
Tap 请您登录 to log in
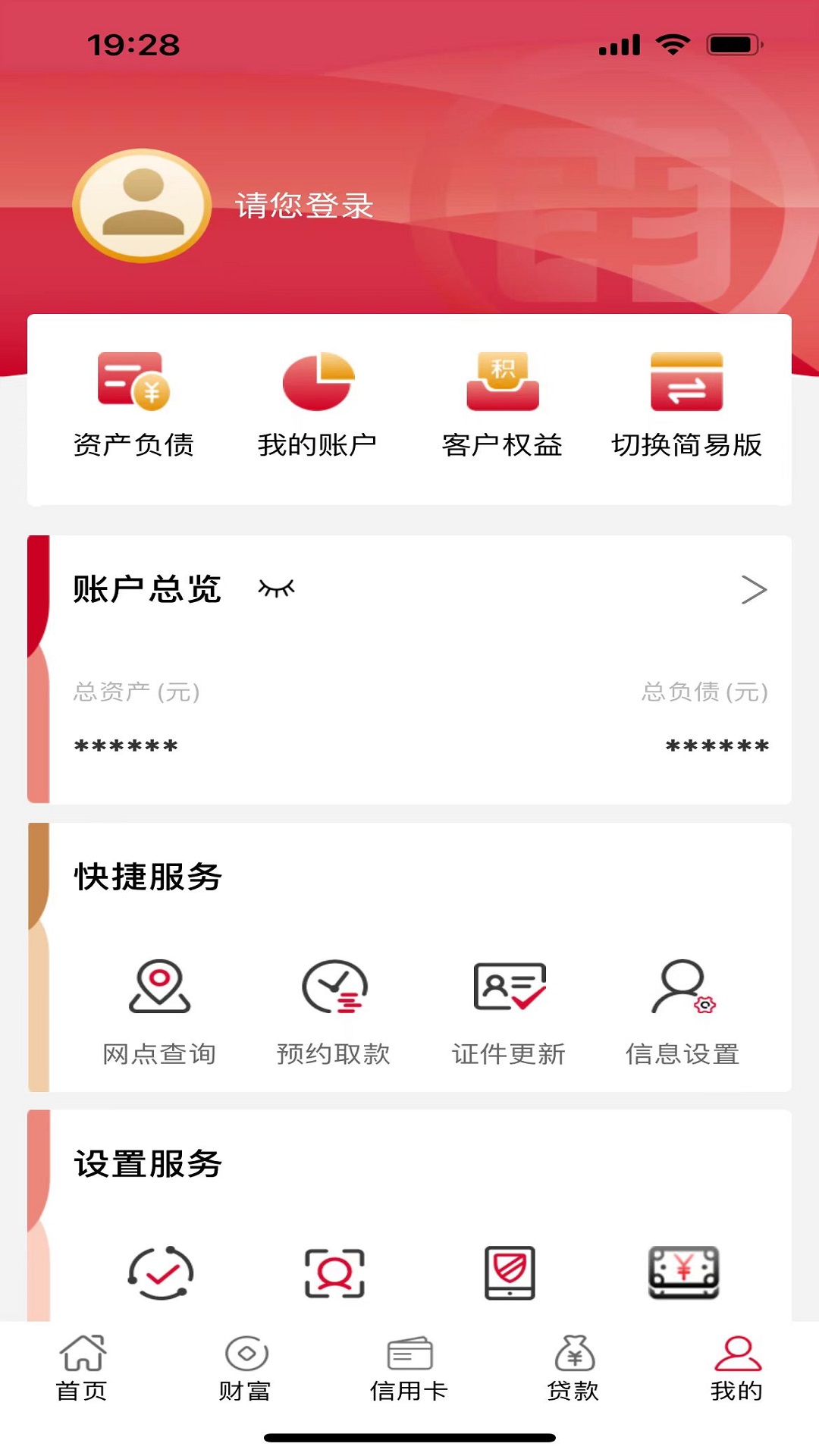coord(304,206)
